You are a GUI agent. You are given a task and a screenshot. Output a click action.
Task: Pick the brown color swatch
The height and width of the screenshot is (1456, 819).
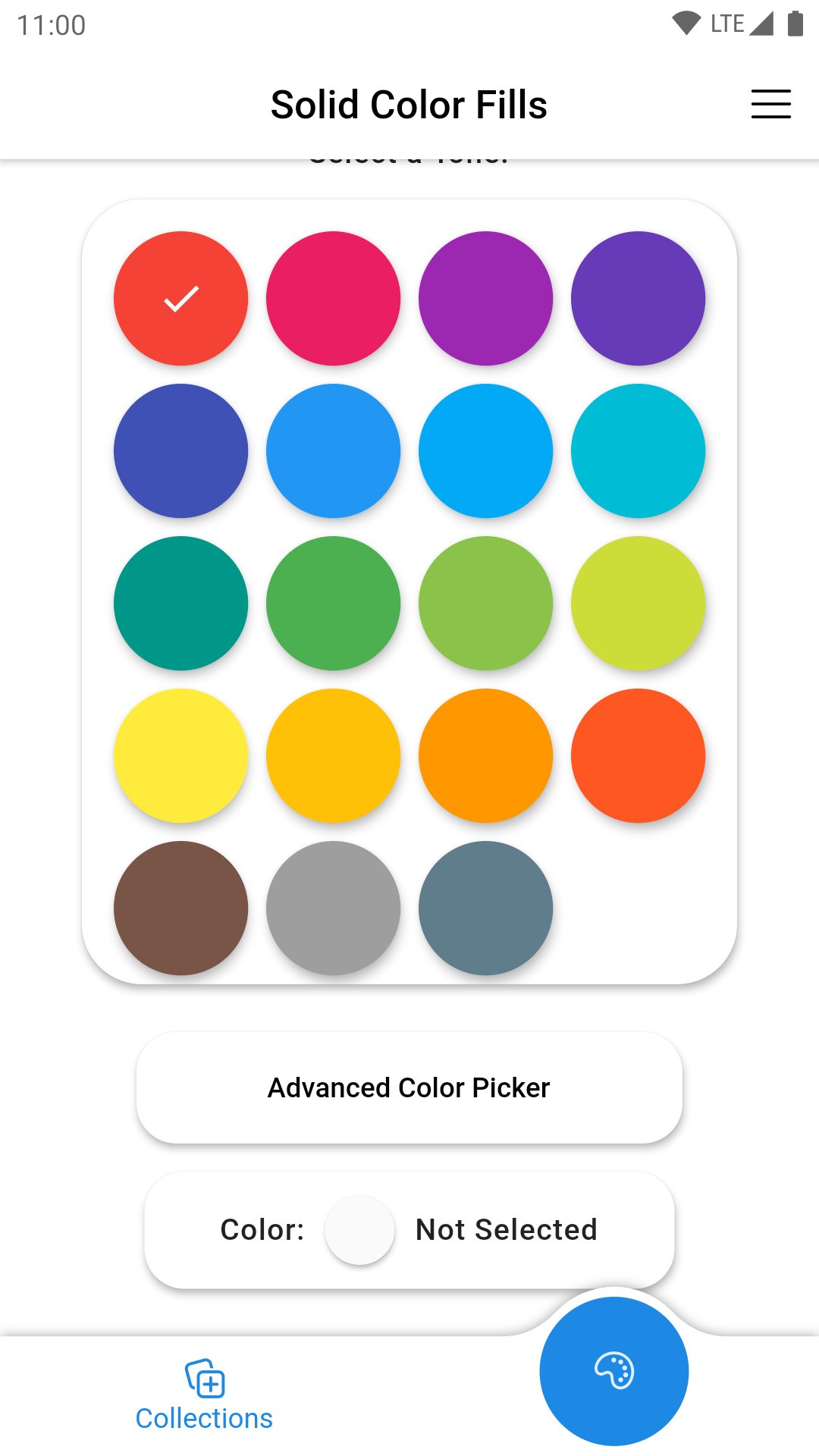[181, 908]
